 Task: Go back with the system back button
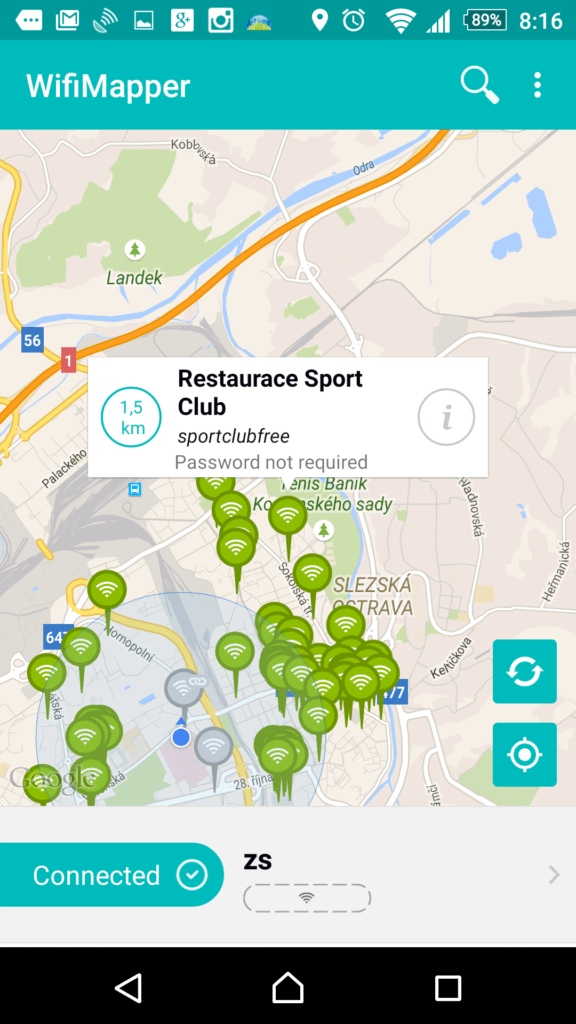128,987
